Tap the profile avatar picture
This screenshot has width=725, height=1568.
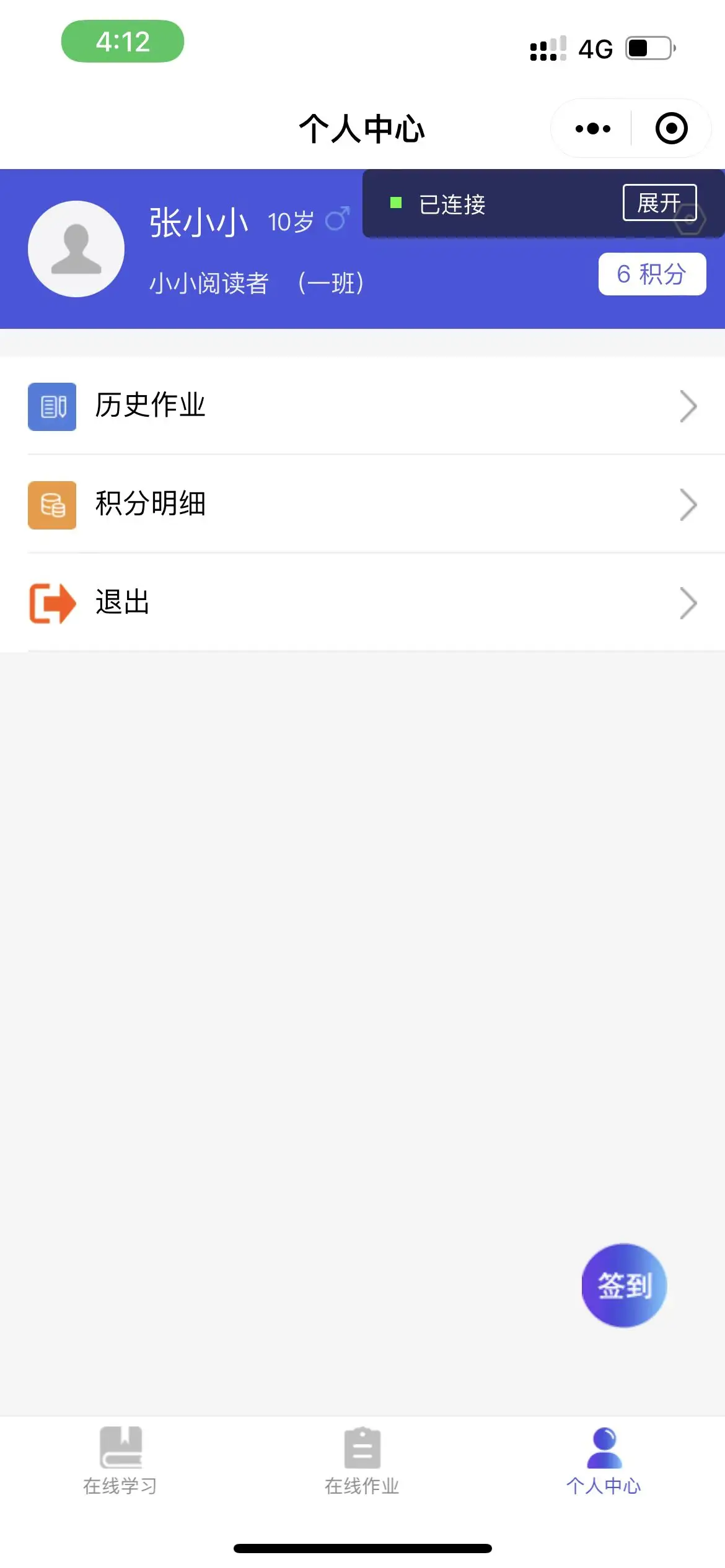point(76,249)
